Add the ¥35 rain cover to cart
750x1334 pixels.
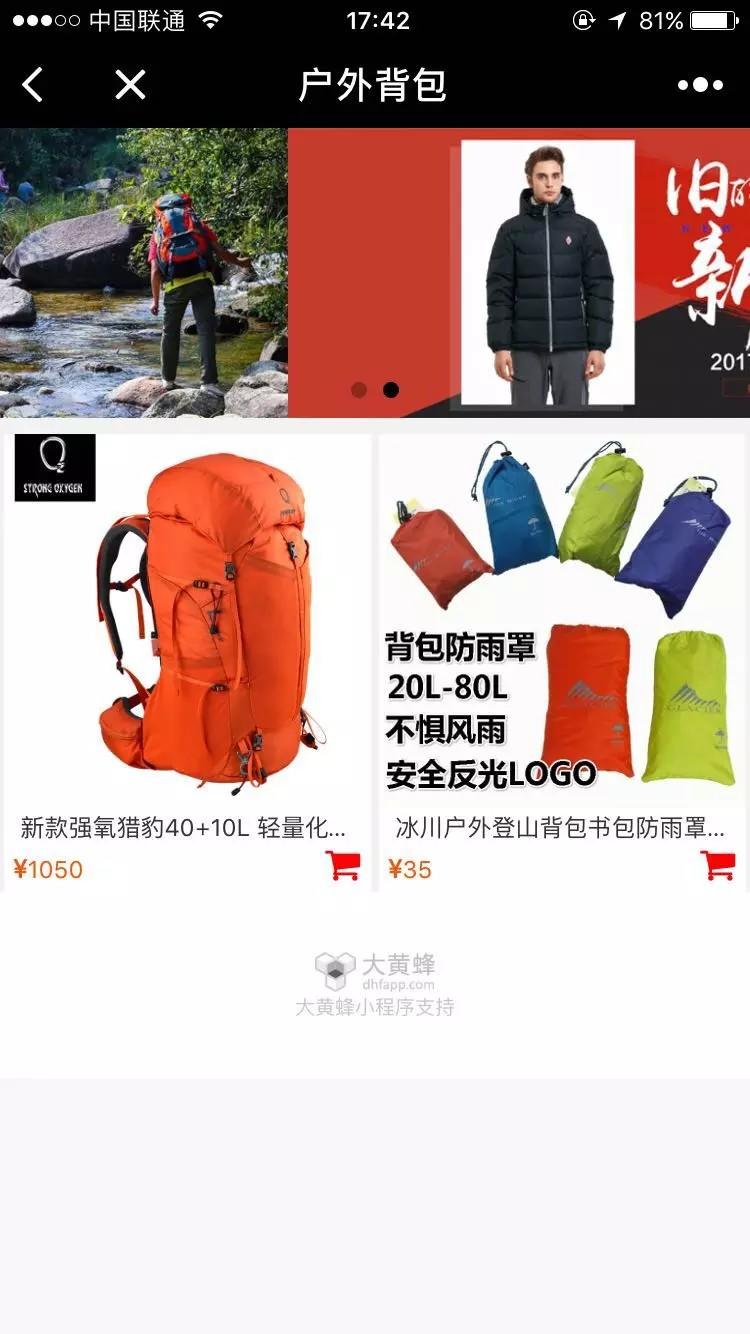718,866
